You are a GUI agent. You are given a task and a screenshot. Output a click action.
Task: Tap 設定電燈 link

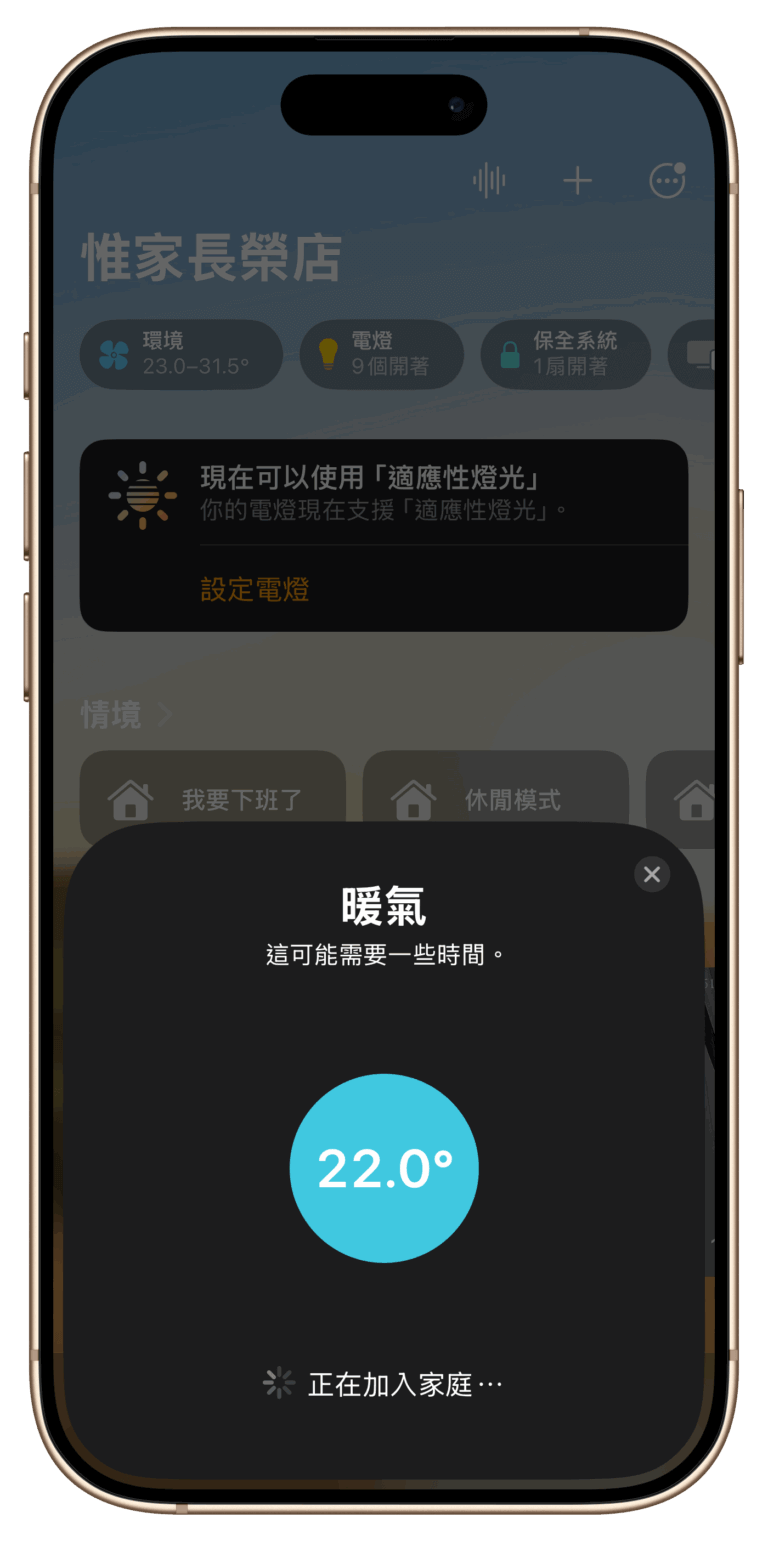point(255,589)
